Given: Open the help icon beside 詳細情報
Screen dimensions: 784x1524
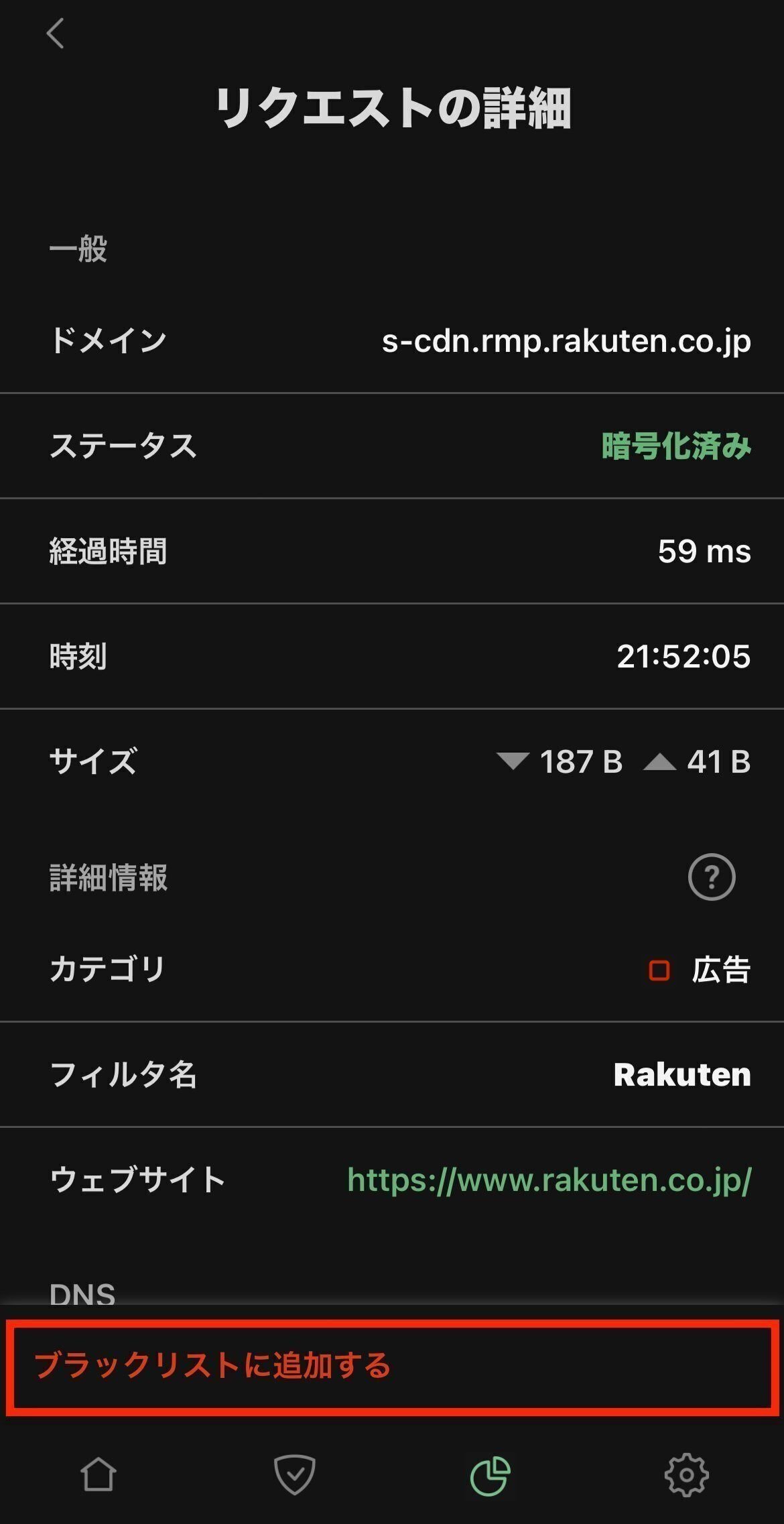Looking at the screenshot, I should pos(711,877).
